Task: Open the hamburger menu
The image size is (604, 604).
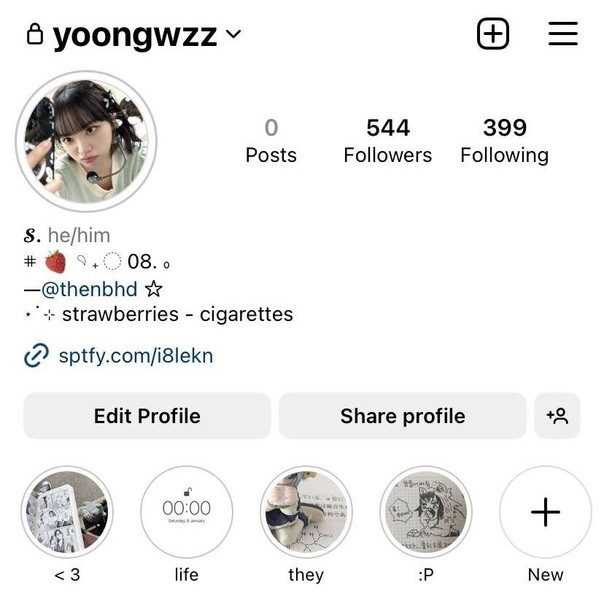Action: tap(563, 34)
